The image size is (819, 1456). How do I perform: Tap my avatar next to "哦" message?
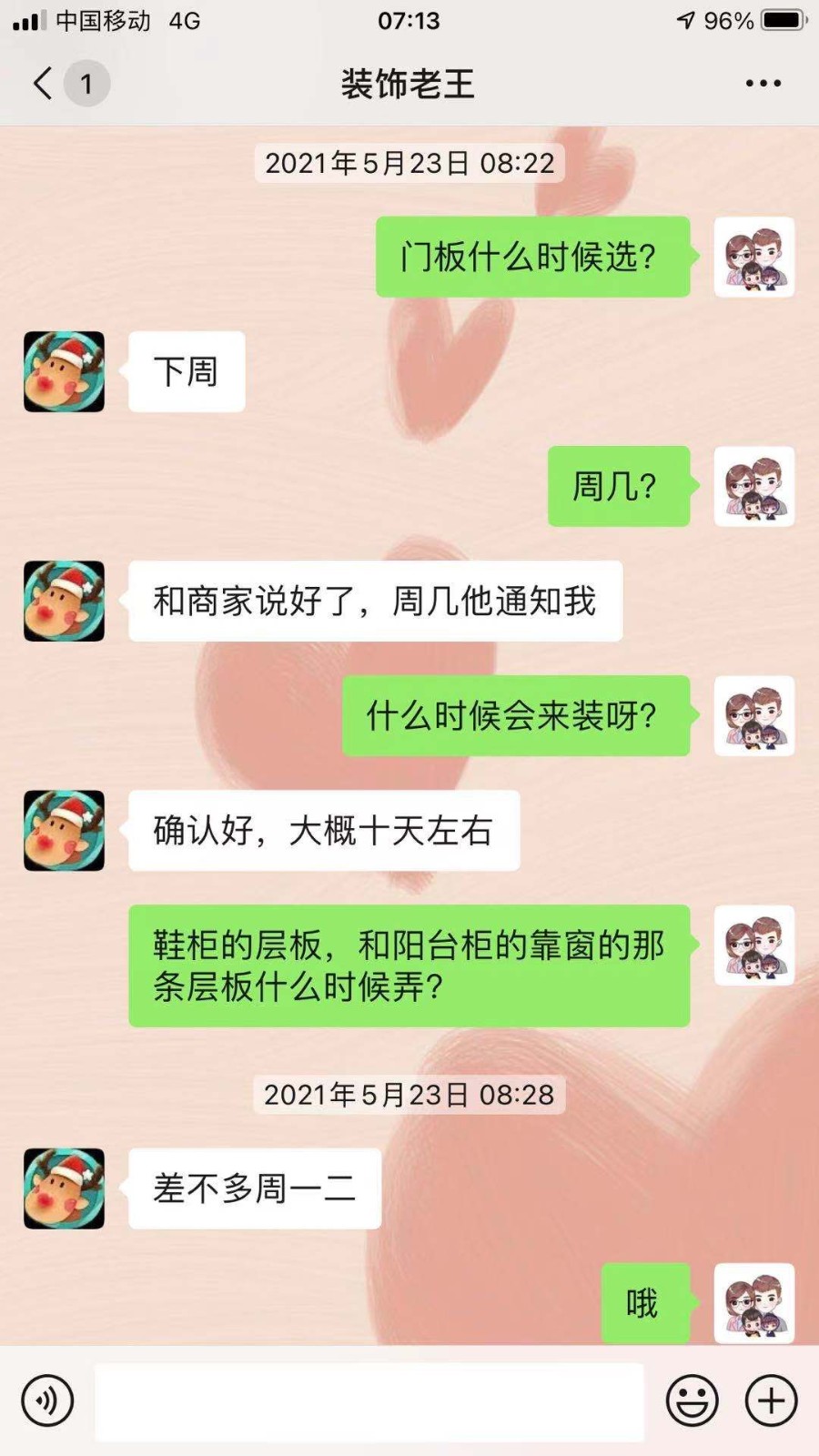pos(753,1303)
